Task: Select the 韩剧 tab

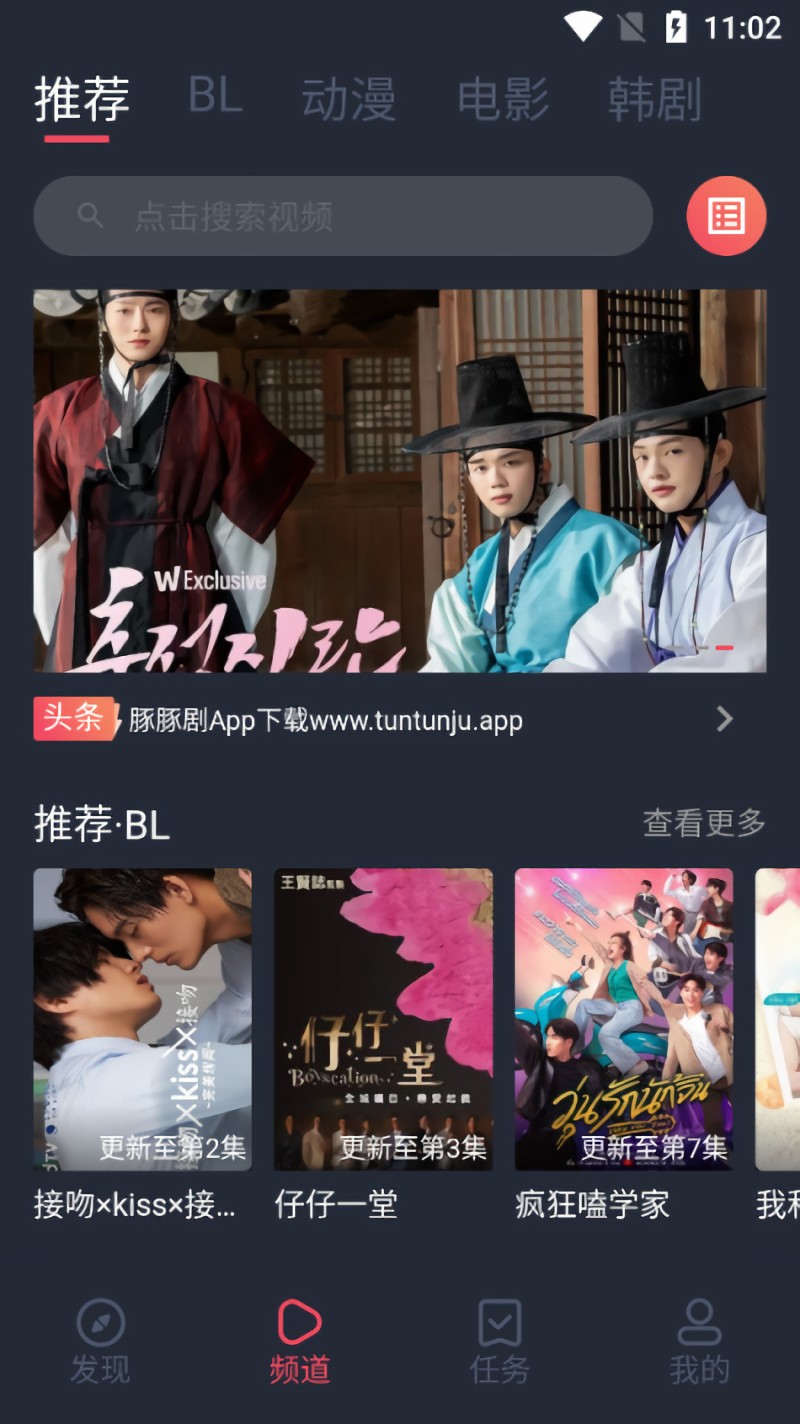Action: point(654,100)
